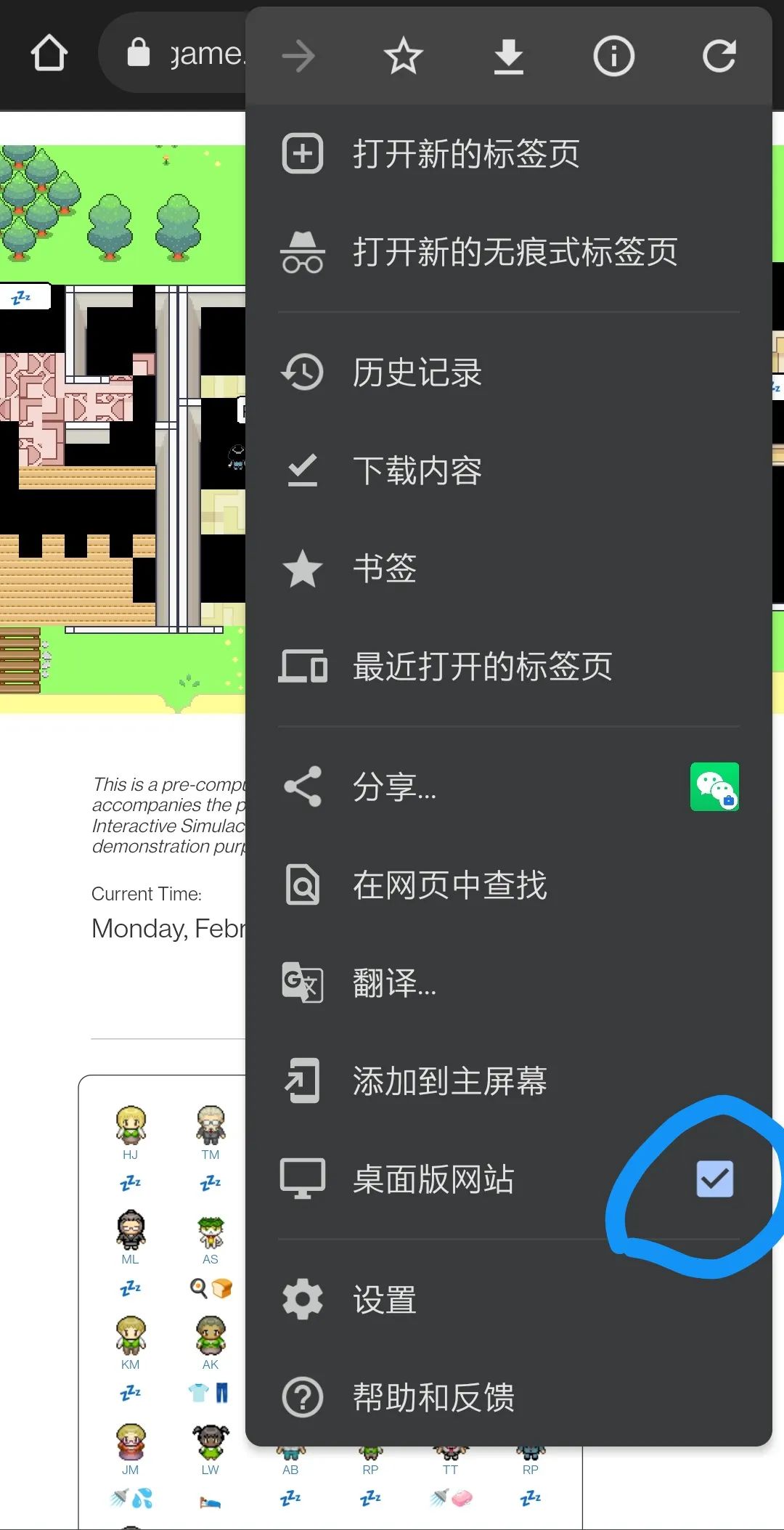Reload the page
Viewport: 784px width, 1530px height.
pyautogui.click(x=719, y=57)
